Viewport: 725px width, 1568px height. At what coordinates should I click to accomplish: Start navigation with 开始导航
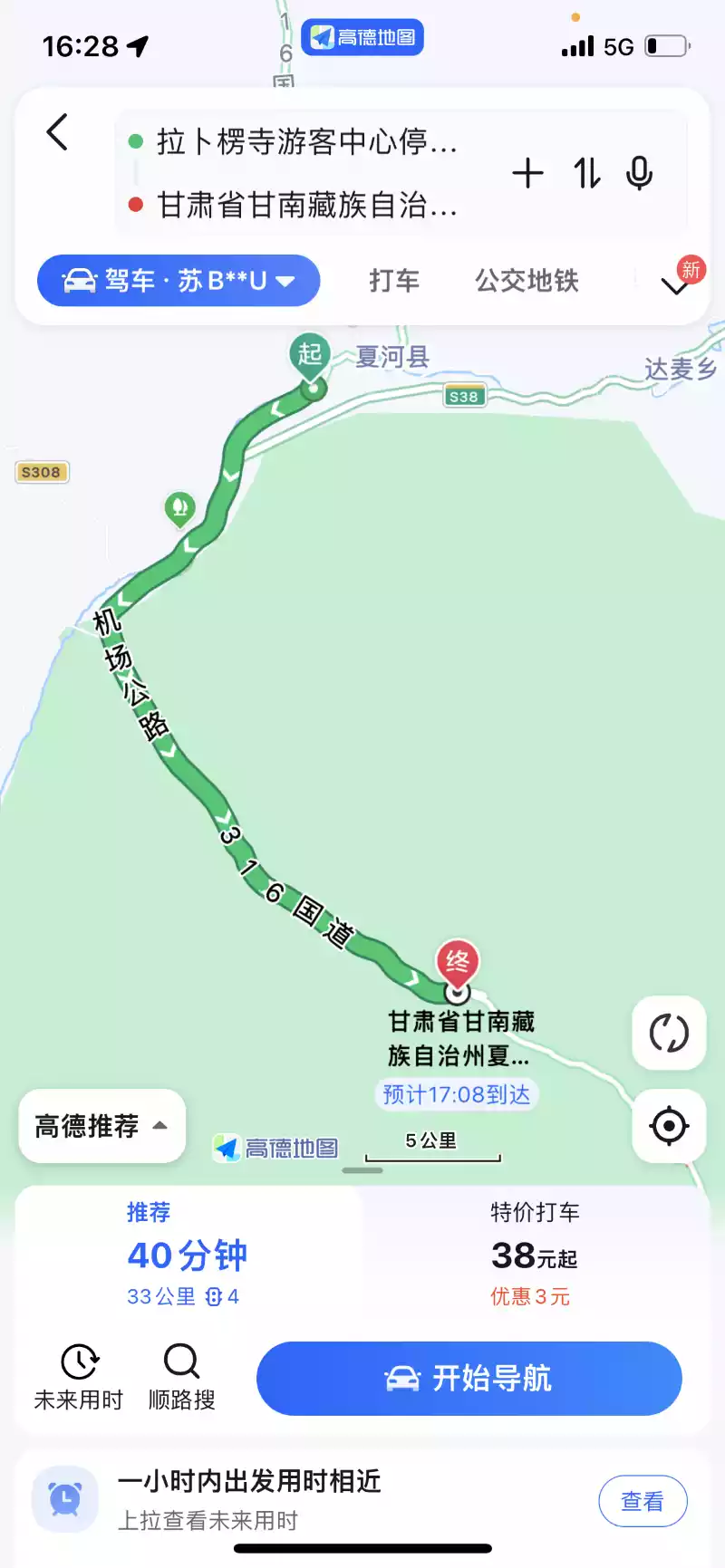click(469, 1378)
